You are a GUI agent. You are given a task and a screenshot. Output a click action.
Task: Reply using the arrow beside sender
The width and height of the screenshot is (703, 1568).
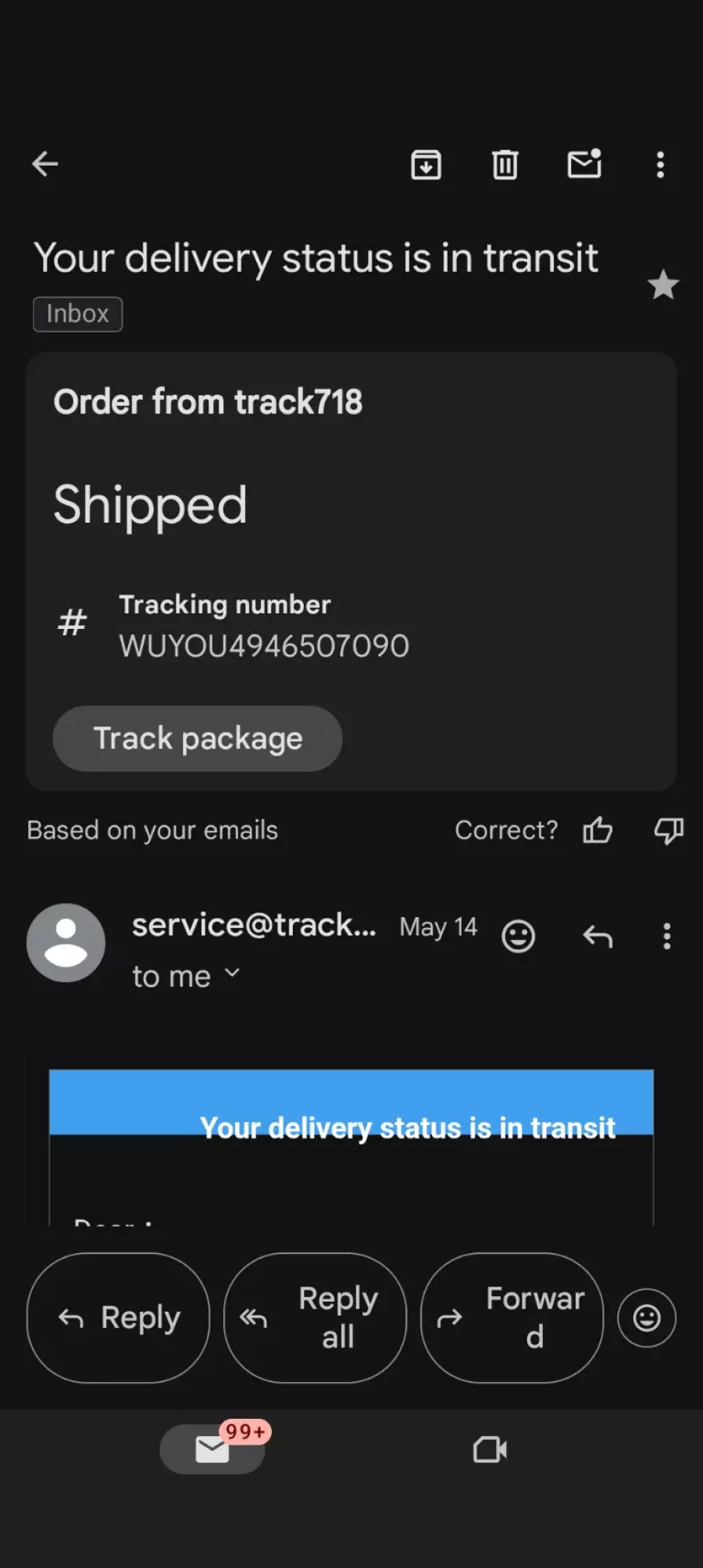coord(598,936)
